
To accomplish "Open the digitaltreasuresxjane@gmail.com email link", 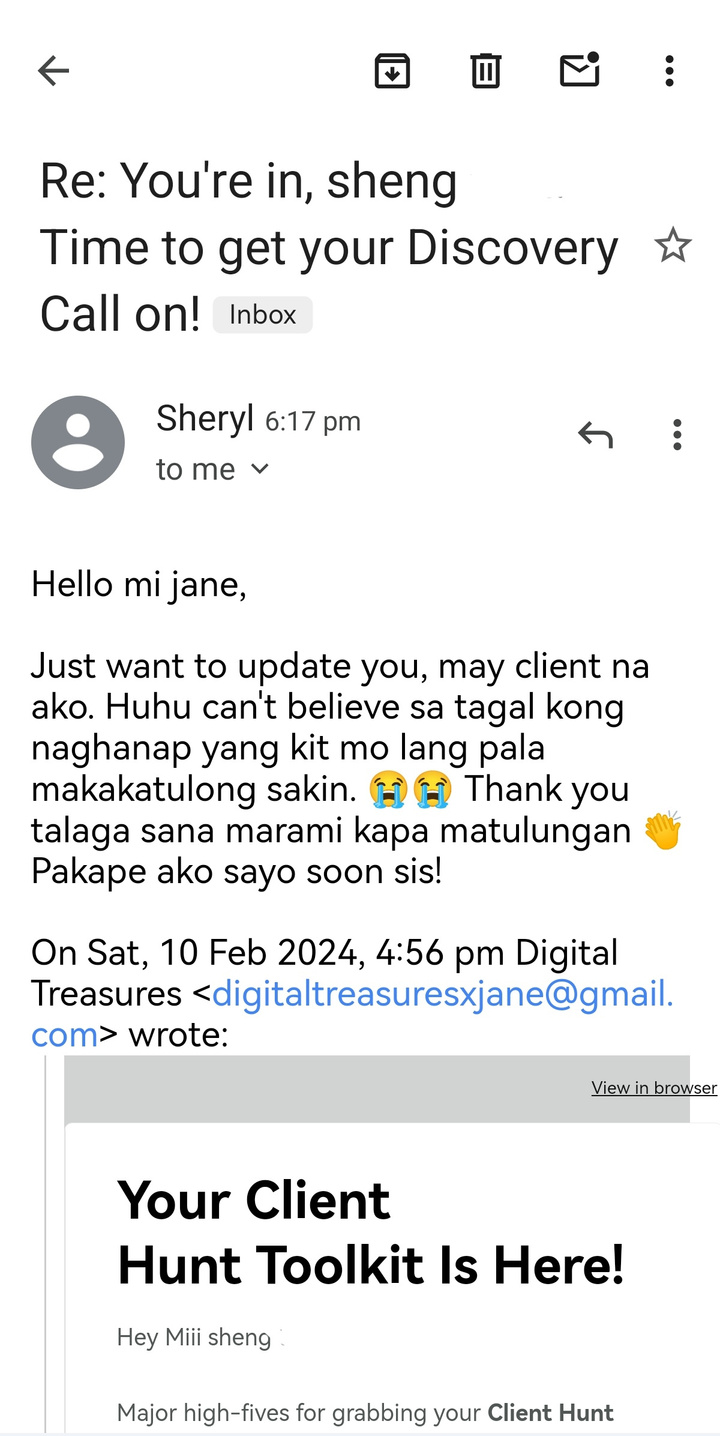I will 440,995.
